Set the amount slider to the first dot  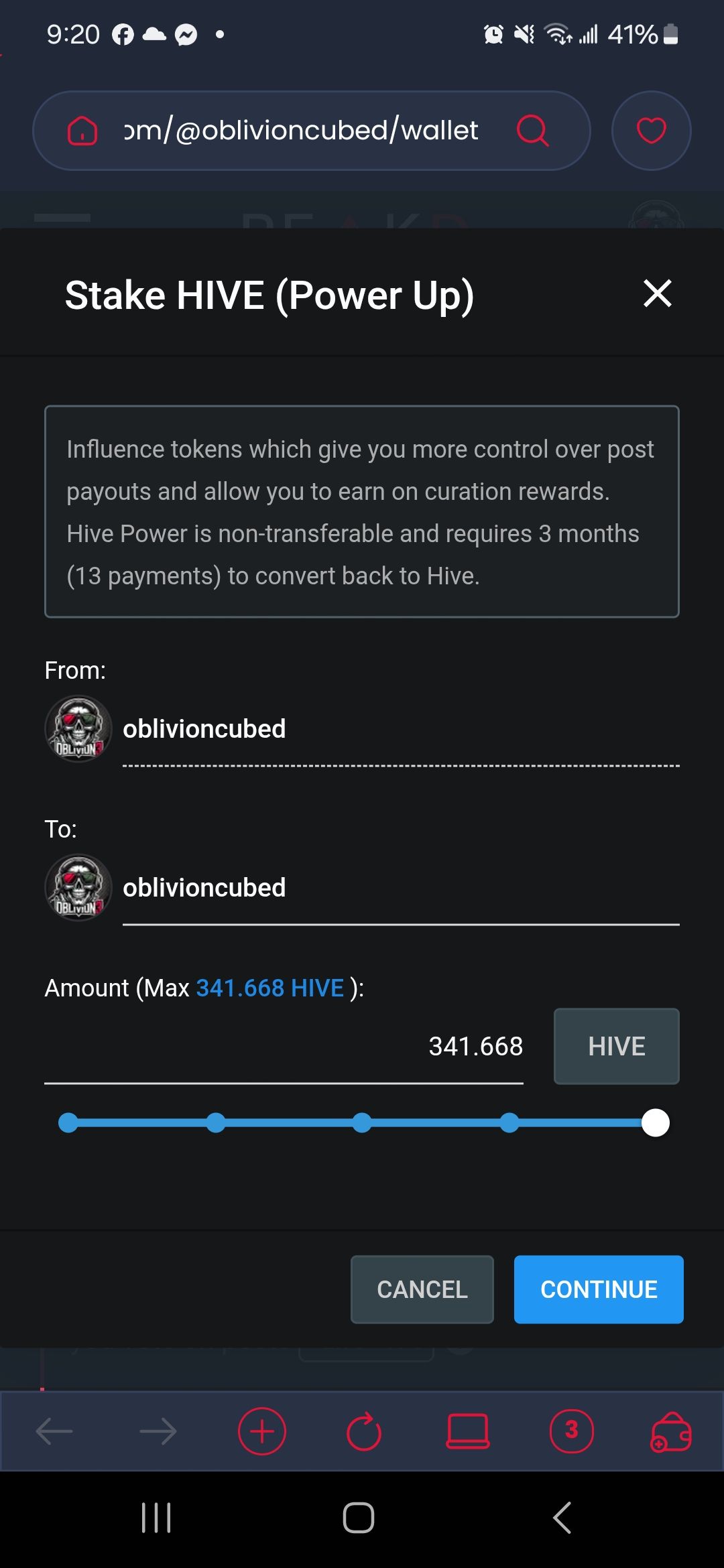pos(68,1122)
